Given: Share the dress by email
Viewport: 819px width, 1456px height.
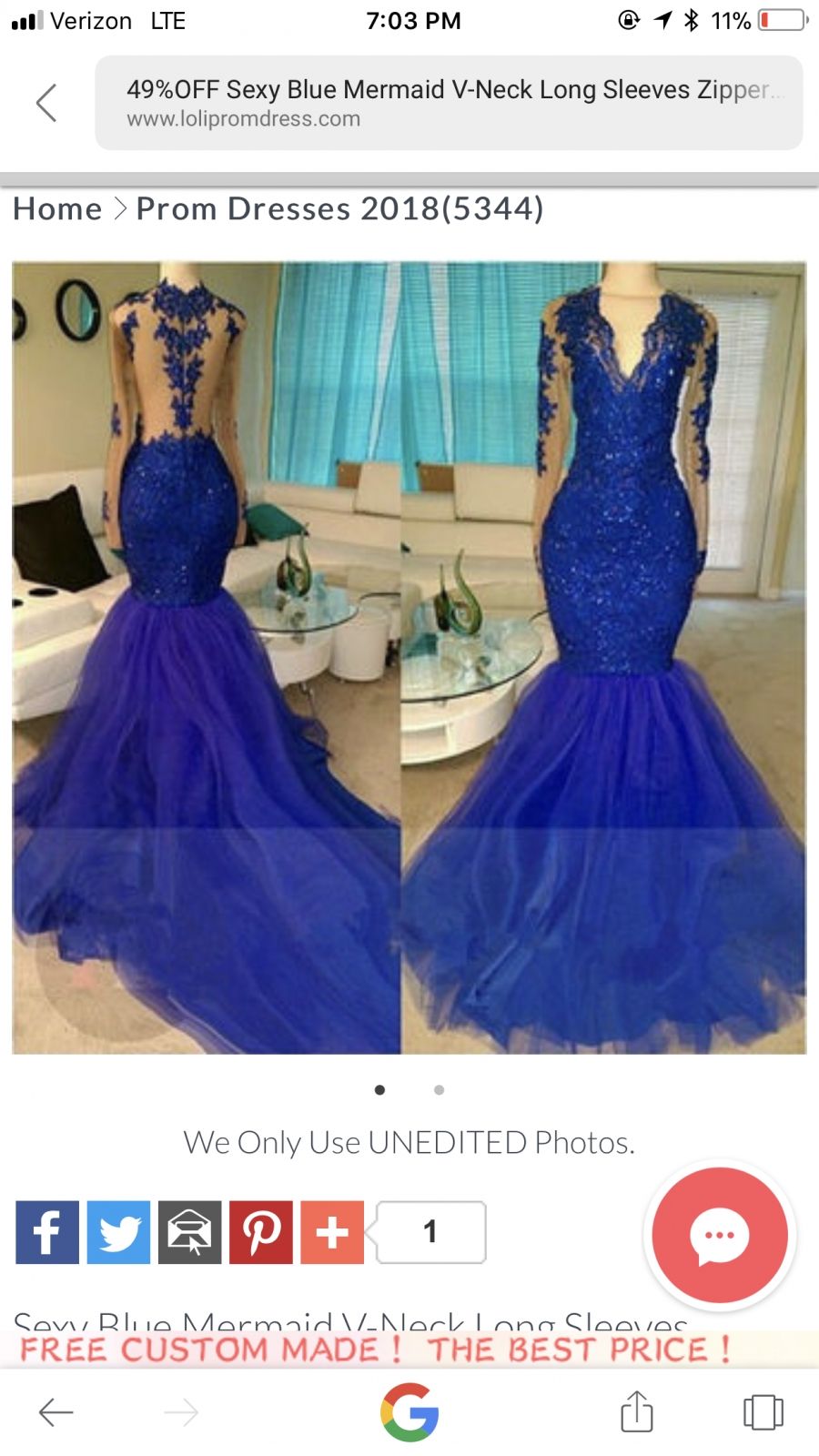Looking at the screenshot, I should (189, 1232).
